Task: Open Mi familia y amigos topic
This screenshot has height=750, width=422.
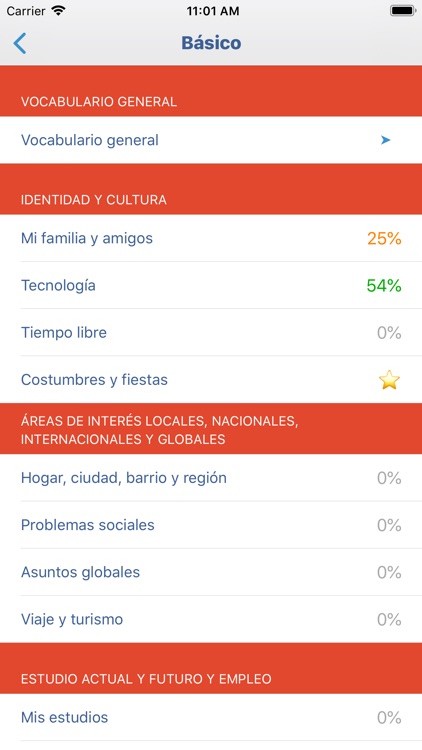Action: (x=211, y=238)
